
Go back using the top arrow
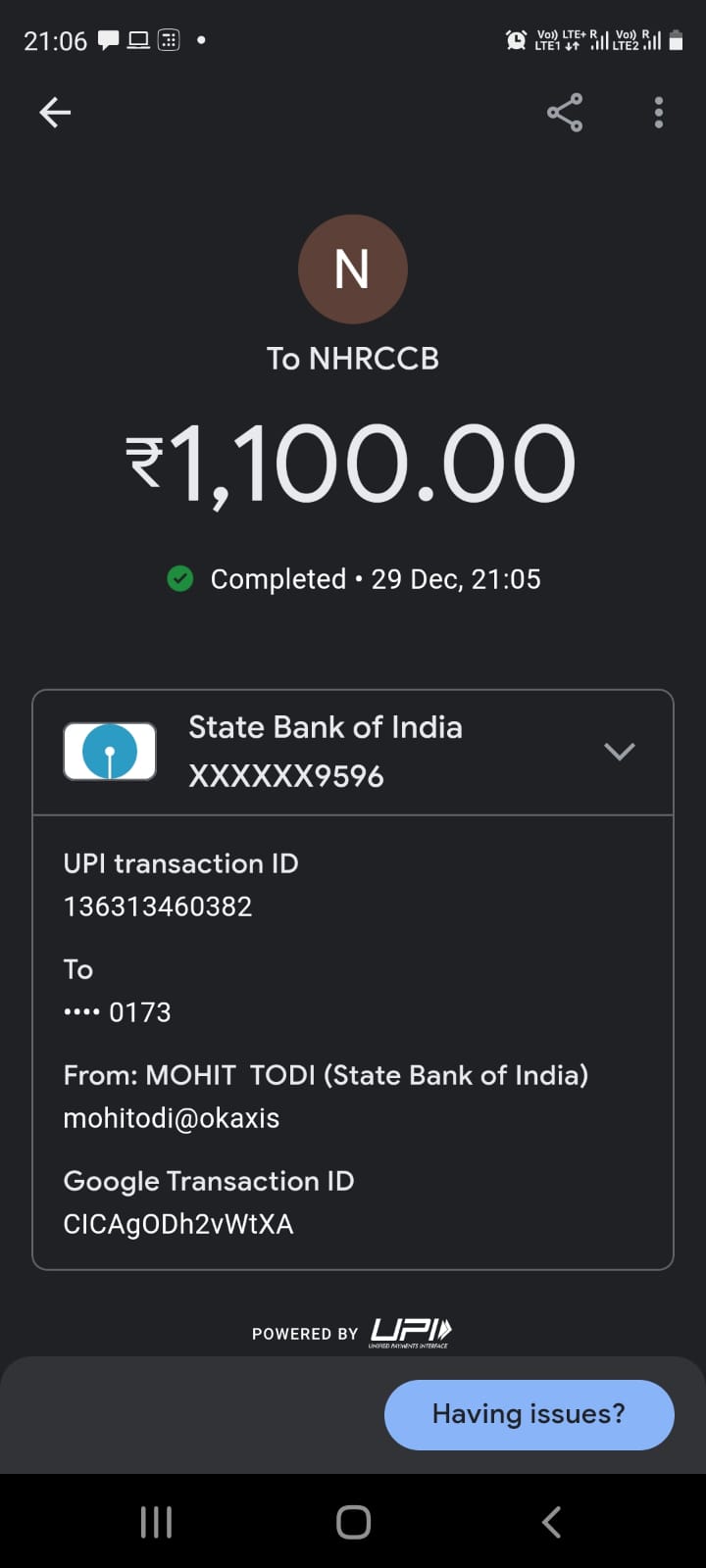click(x=55, y=113)
